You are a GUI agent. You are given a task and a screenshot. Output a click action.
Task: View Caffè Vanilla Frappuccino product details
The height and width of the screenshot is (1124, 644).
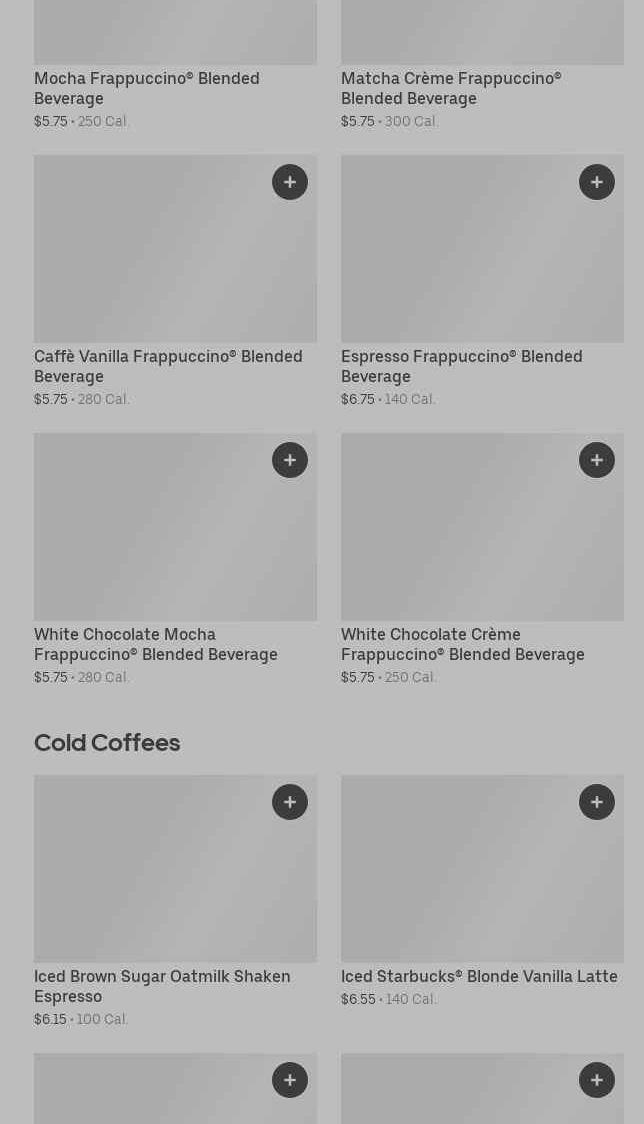(168, 366)
